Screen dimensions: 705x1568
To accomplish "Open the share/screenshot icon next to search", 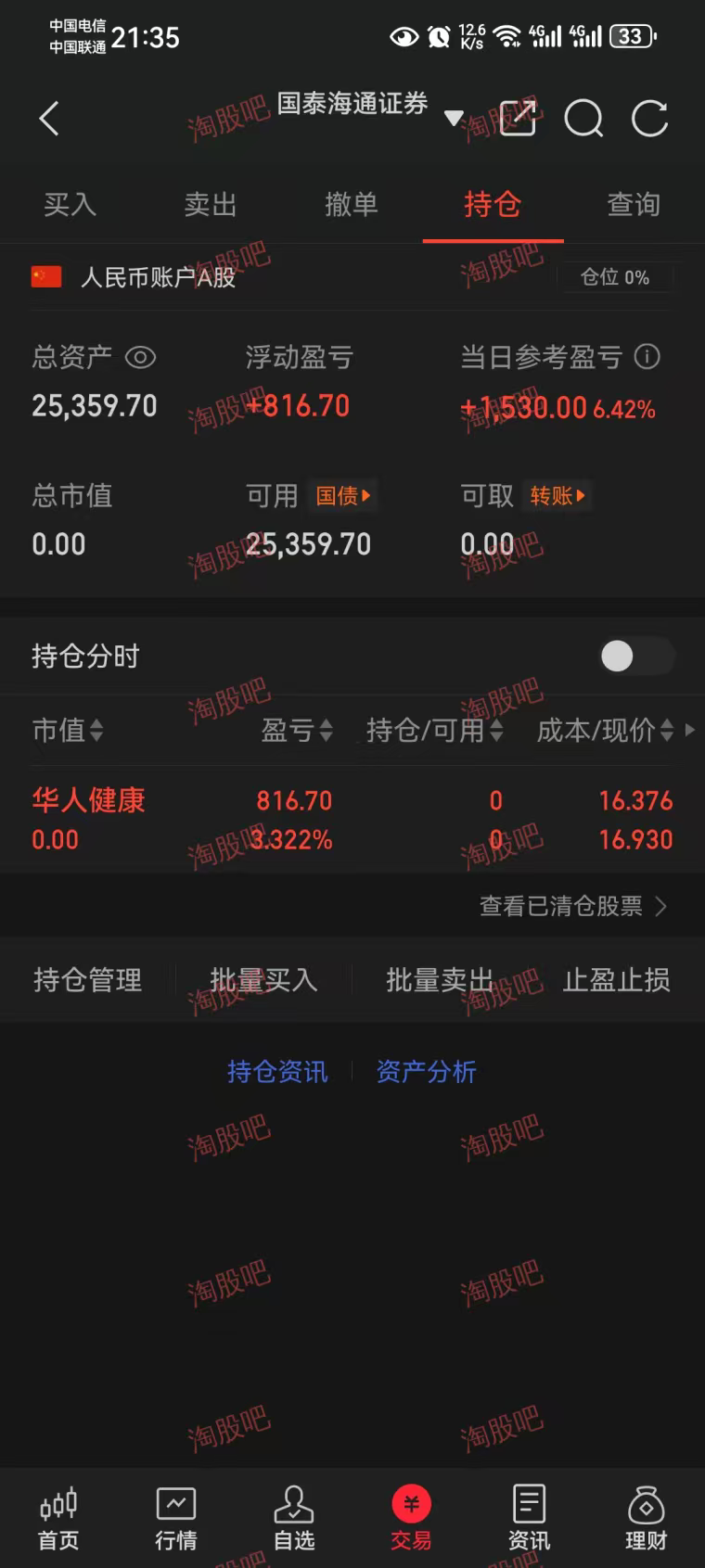I will click(x=518, y=119).
